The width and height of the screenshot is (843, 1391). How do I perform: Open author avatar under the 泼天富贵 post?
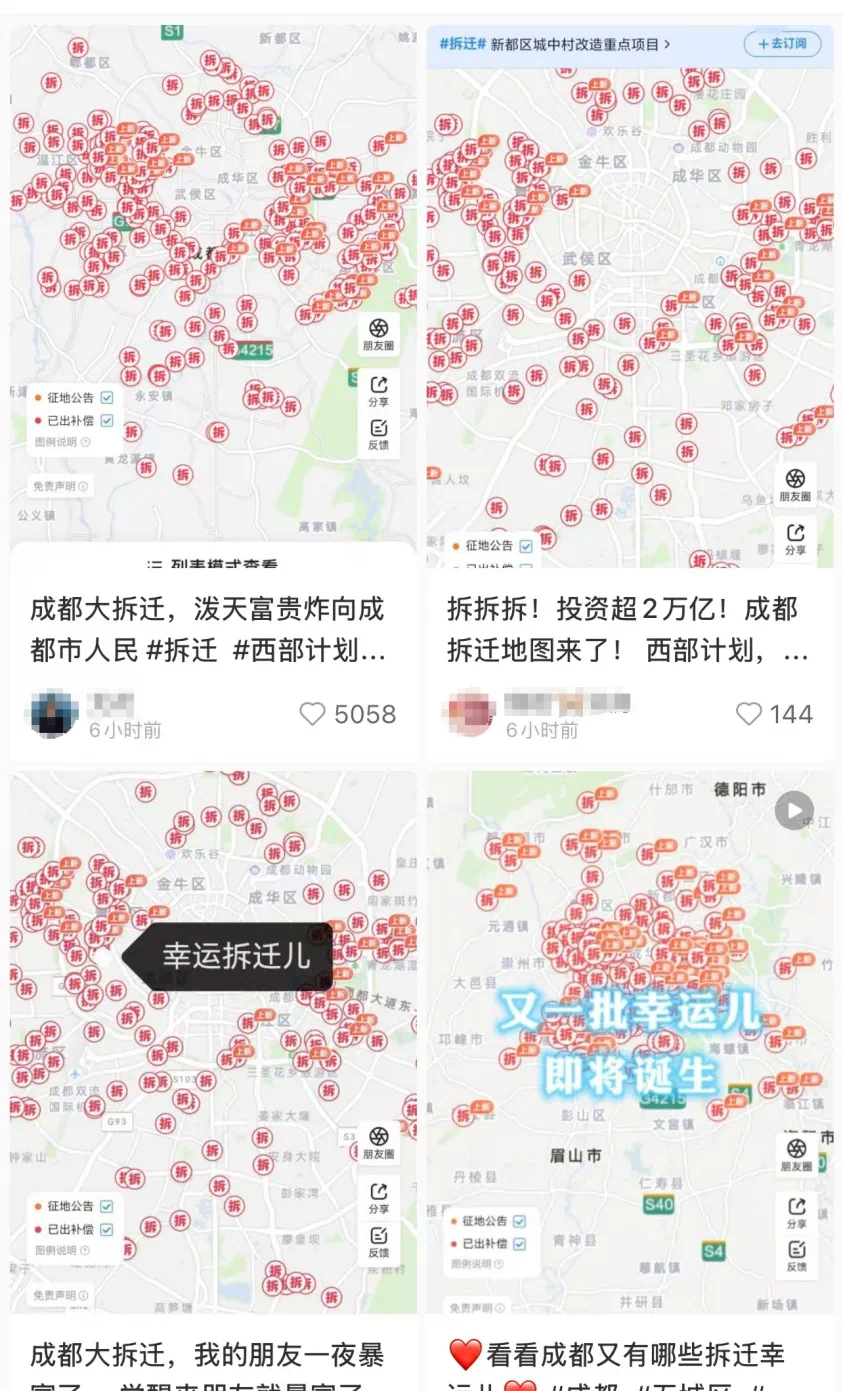pos(54,714)
